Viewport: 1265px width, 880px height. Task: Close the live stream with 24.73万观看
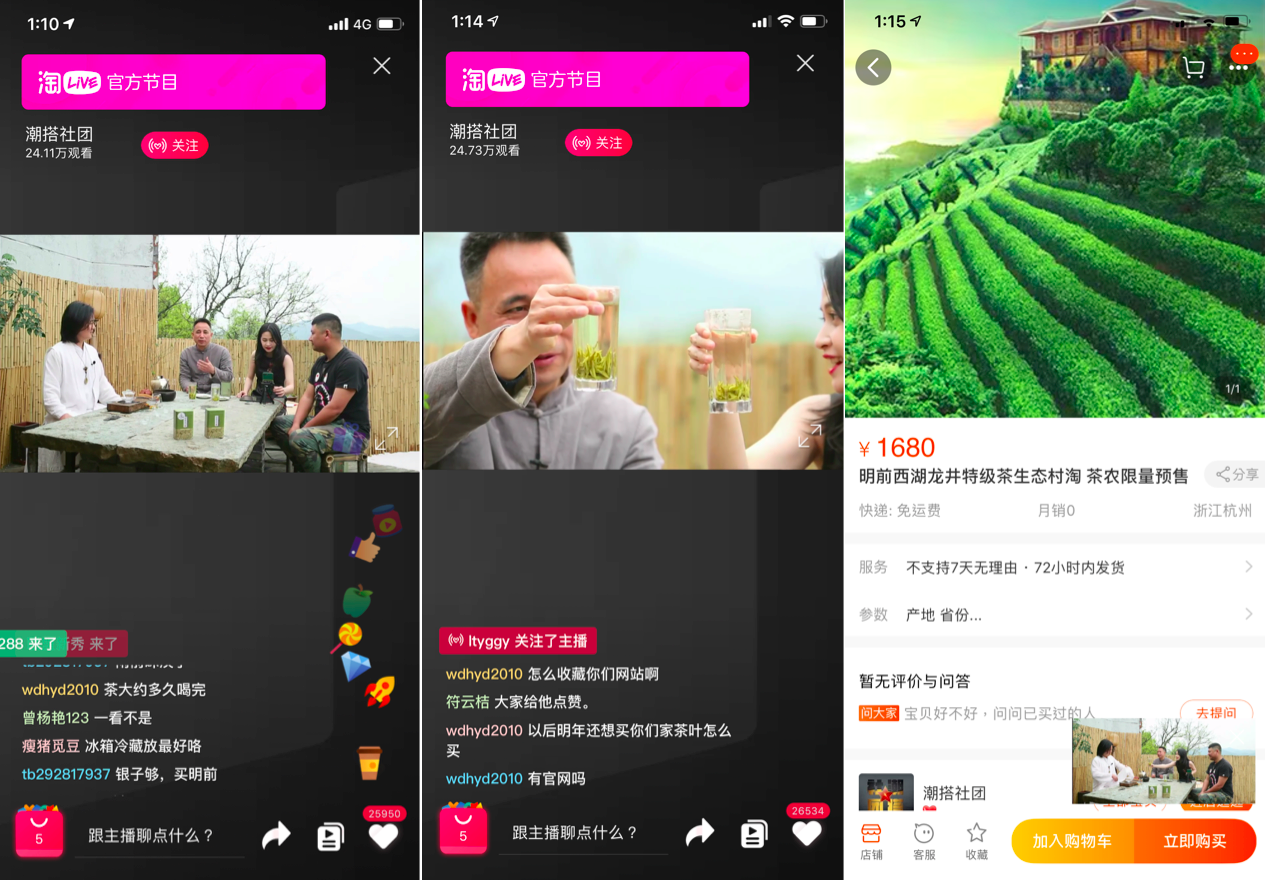pos(805,64)
